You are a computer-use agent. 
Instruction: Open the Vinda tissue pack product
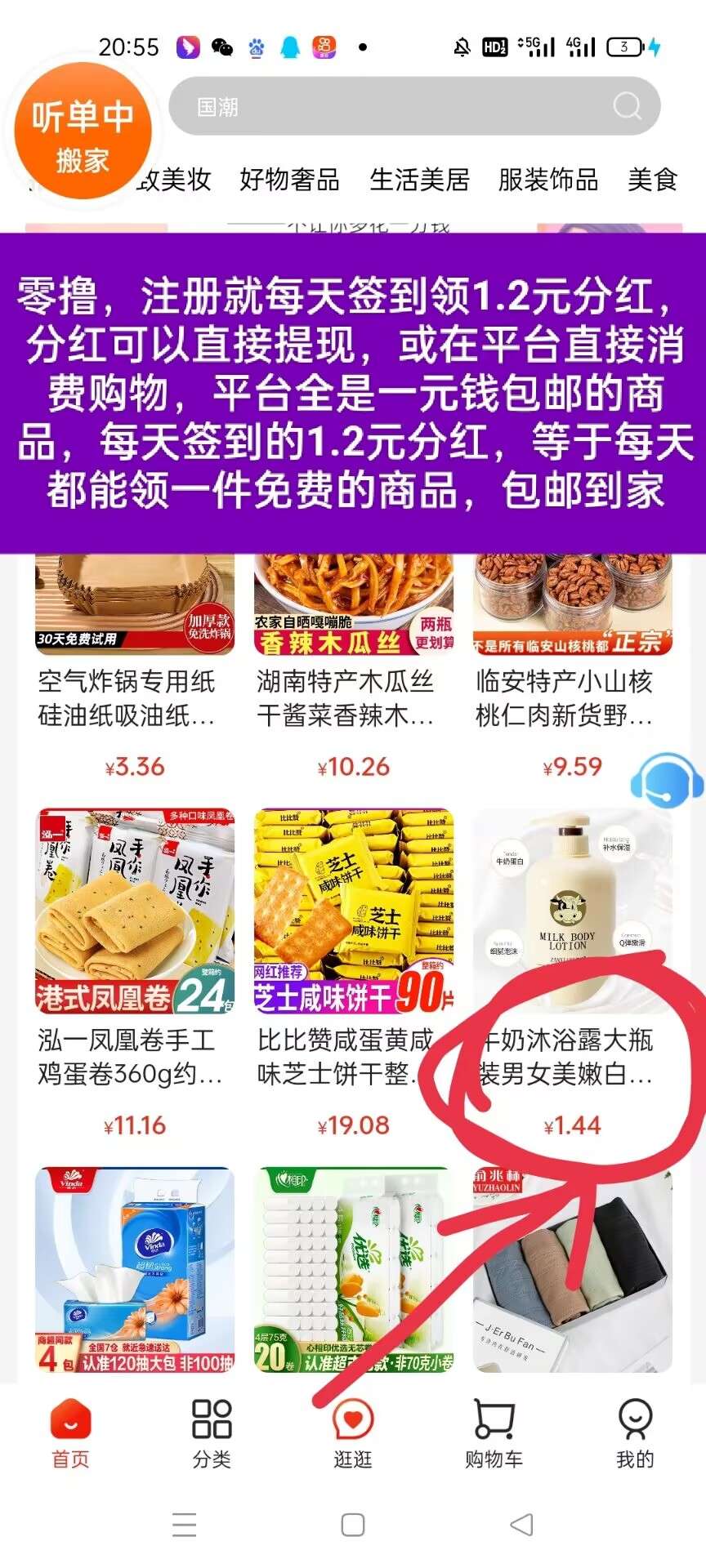[x=135, y=1270]
